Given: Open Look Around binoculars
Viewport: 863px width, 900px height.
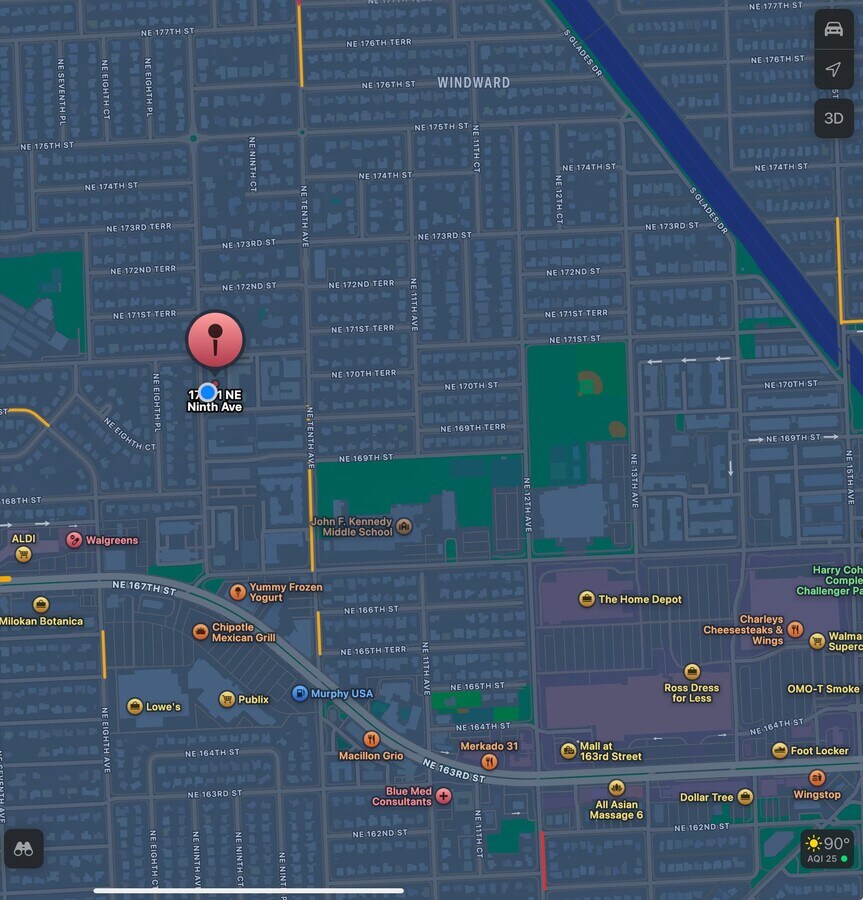Looking at the screenshot, I should (24, 848).
